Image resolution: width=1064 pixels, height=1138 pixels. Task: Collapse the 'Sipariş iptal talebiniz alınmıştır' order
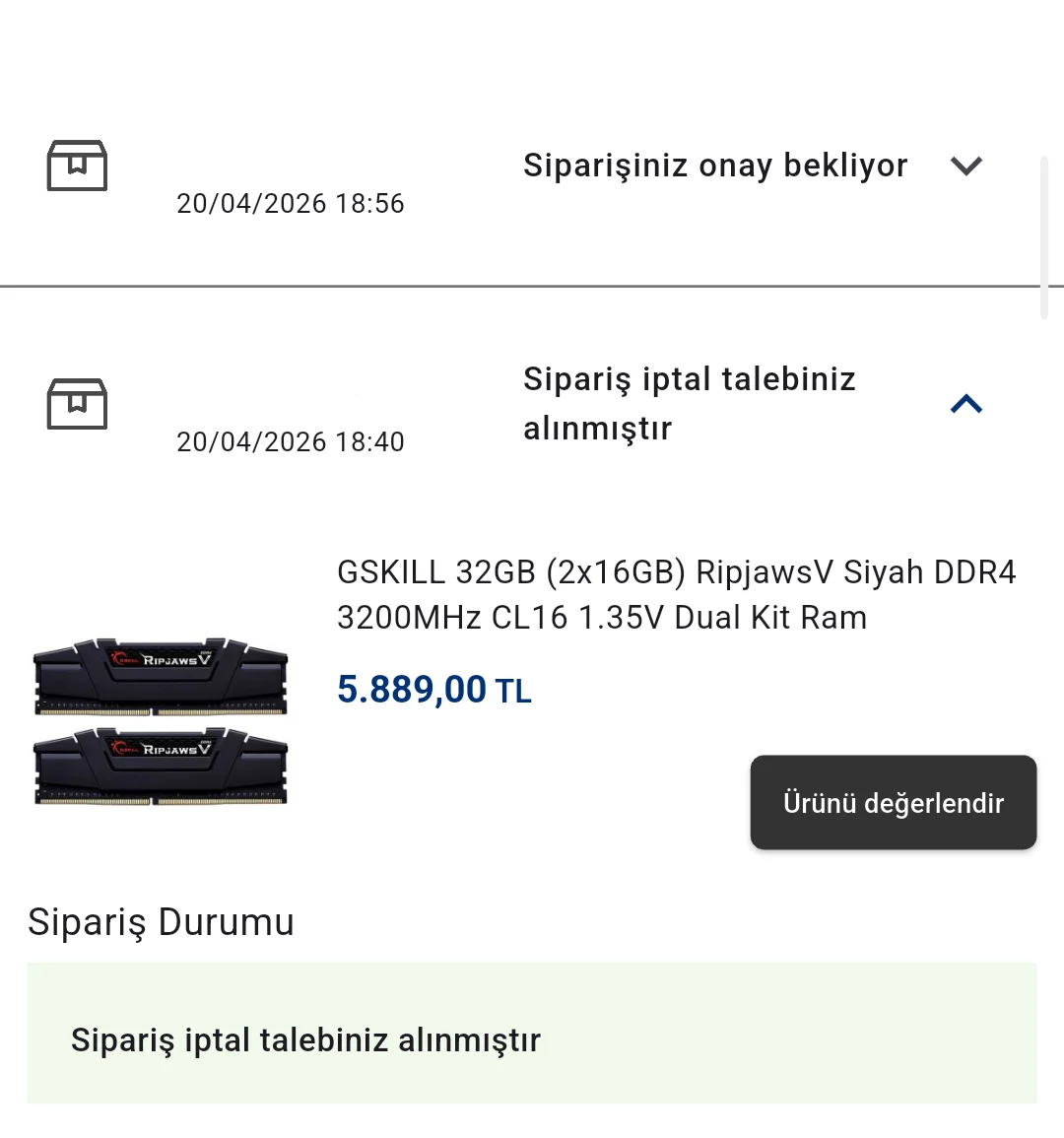[x=965, y=404]
